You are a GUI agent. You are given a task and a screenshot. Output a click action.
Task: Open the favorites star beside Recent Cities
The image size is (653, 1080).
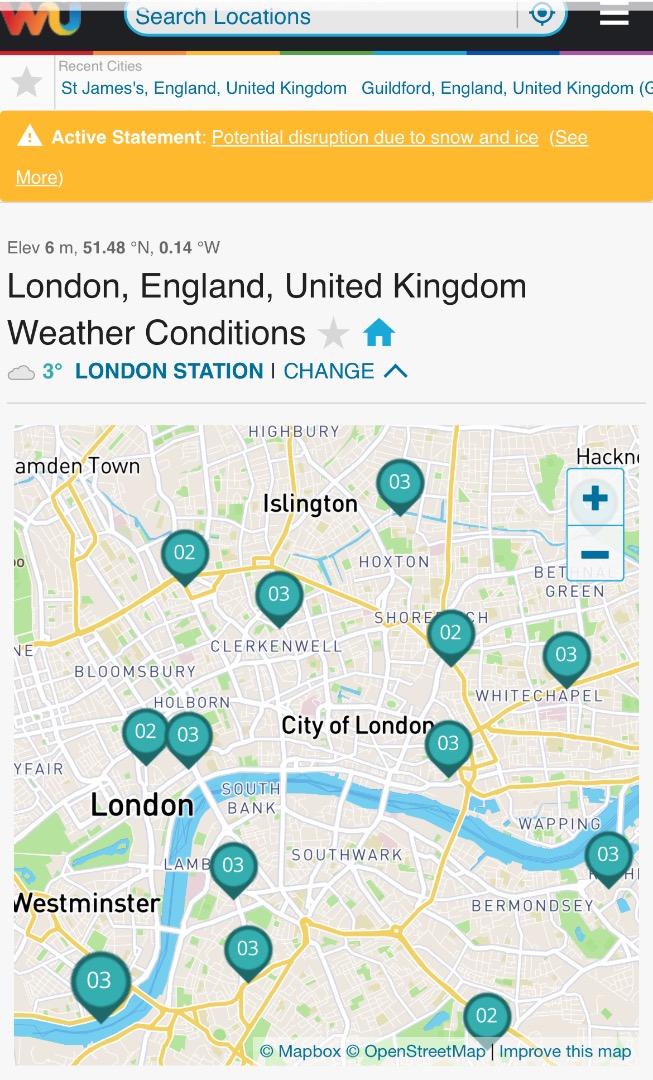(x=27, y=82)
